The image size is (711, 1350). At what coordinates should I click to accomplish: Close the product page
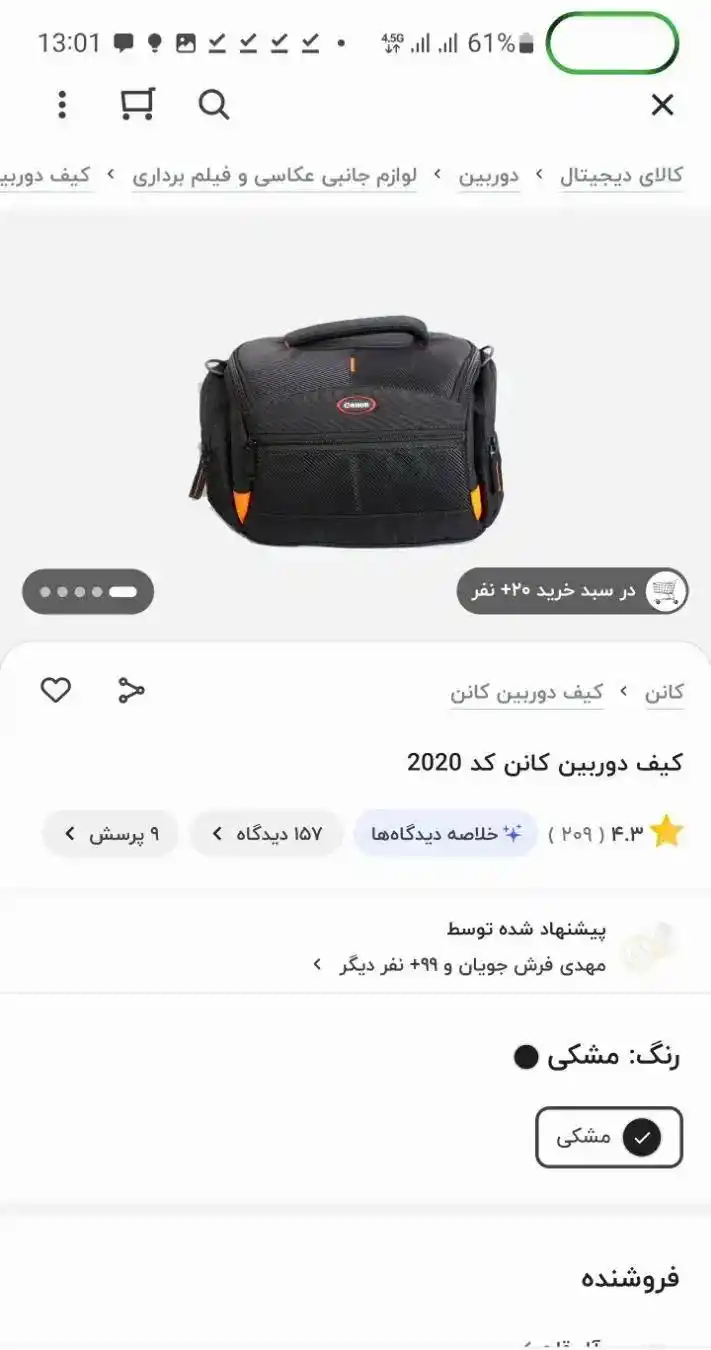click(662, 105)
